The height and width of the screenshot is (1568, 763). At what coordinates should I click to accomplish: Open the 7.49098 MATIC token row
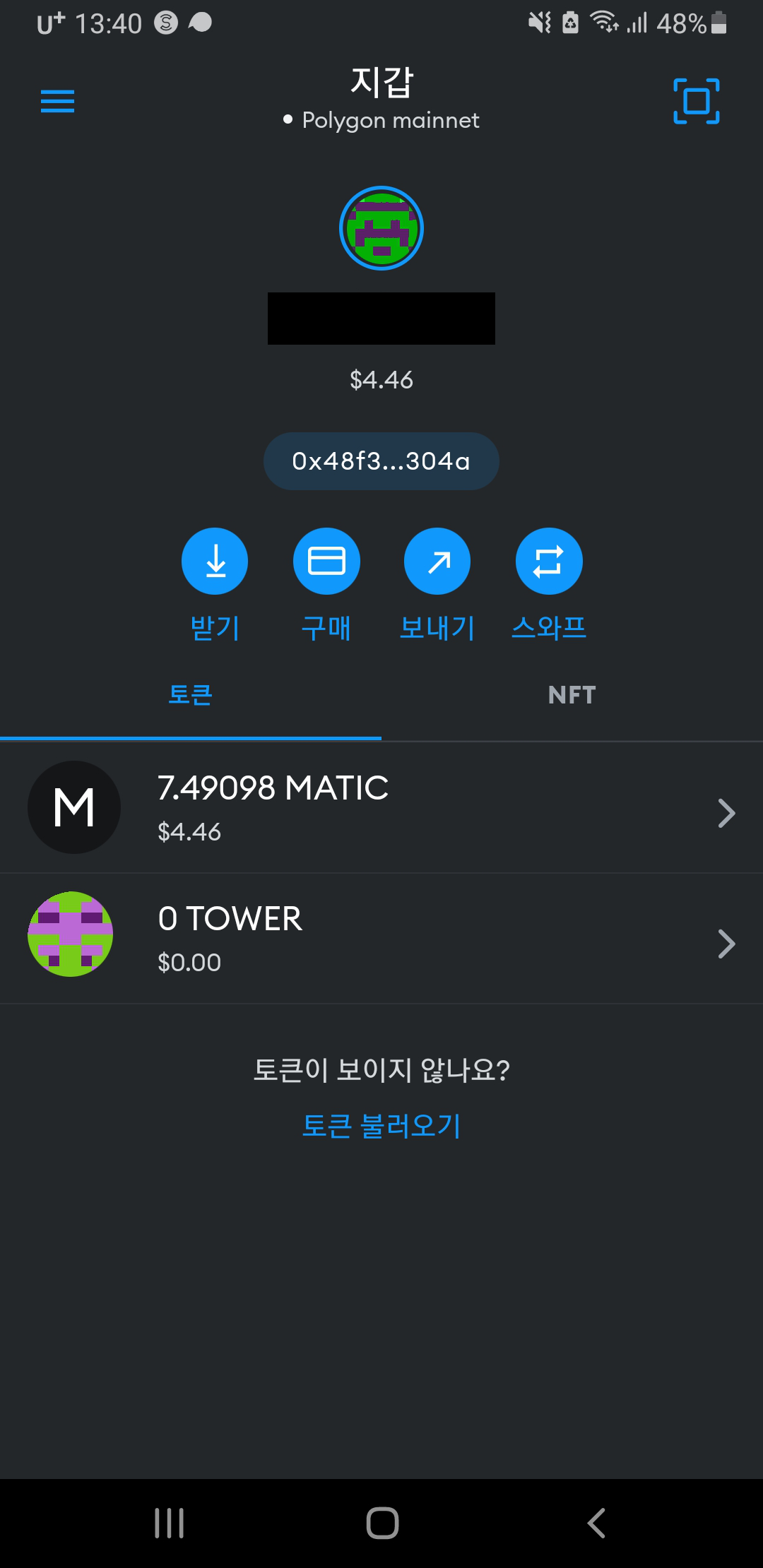381,807
